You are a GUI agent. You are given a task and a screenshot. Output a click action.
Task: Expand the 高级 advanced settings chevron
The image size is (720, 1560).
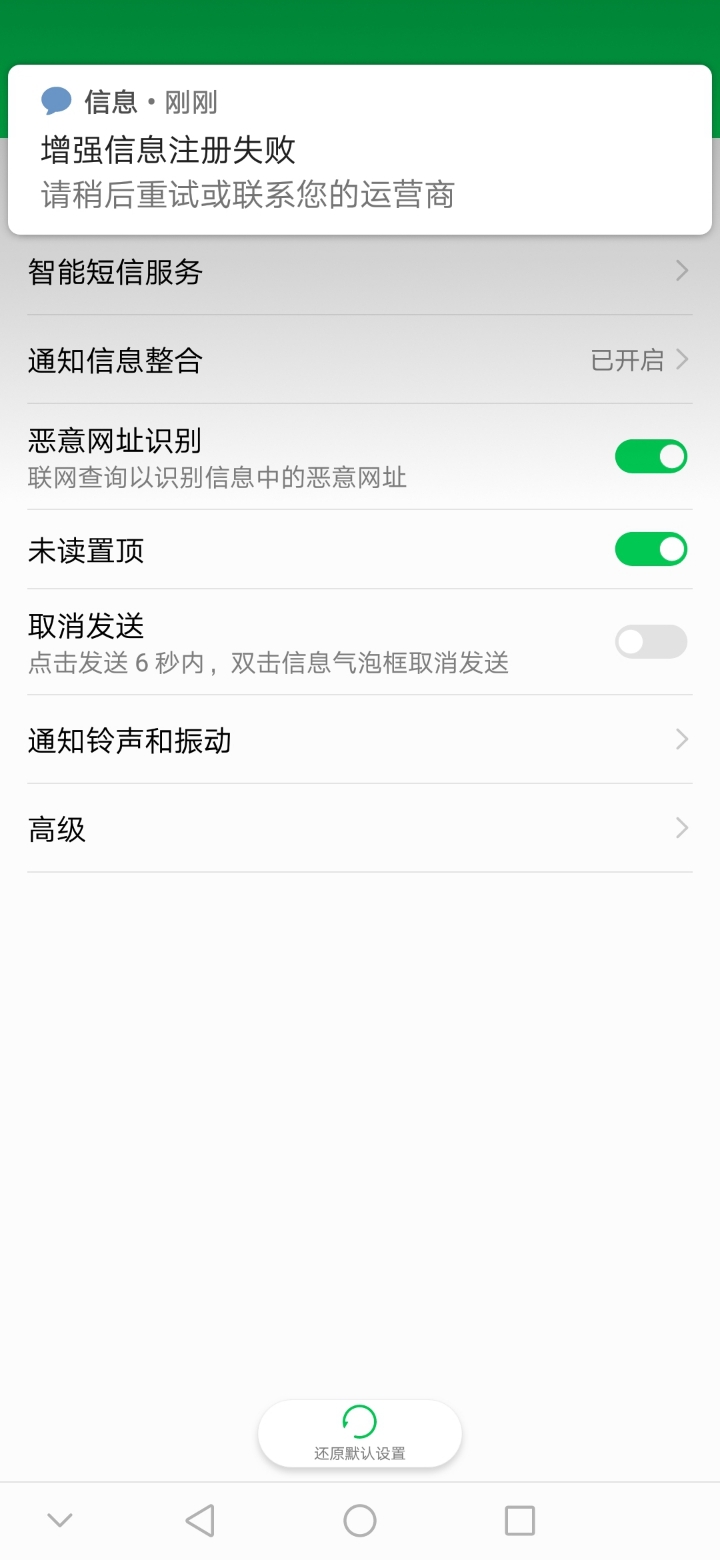(681, 828)
